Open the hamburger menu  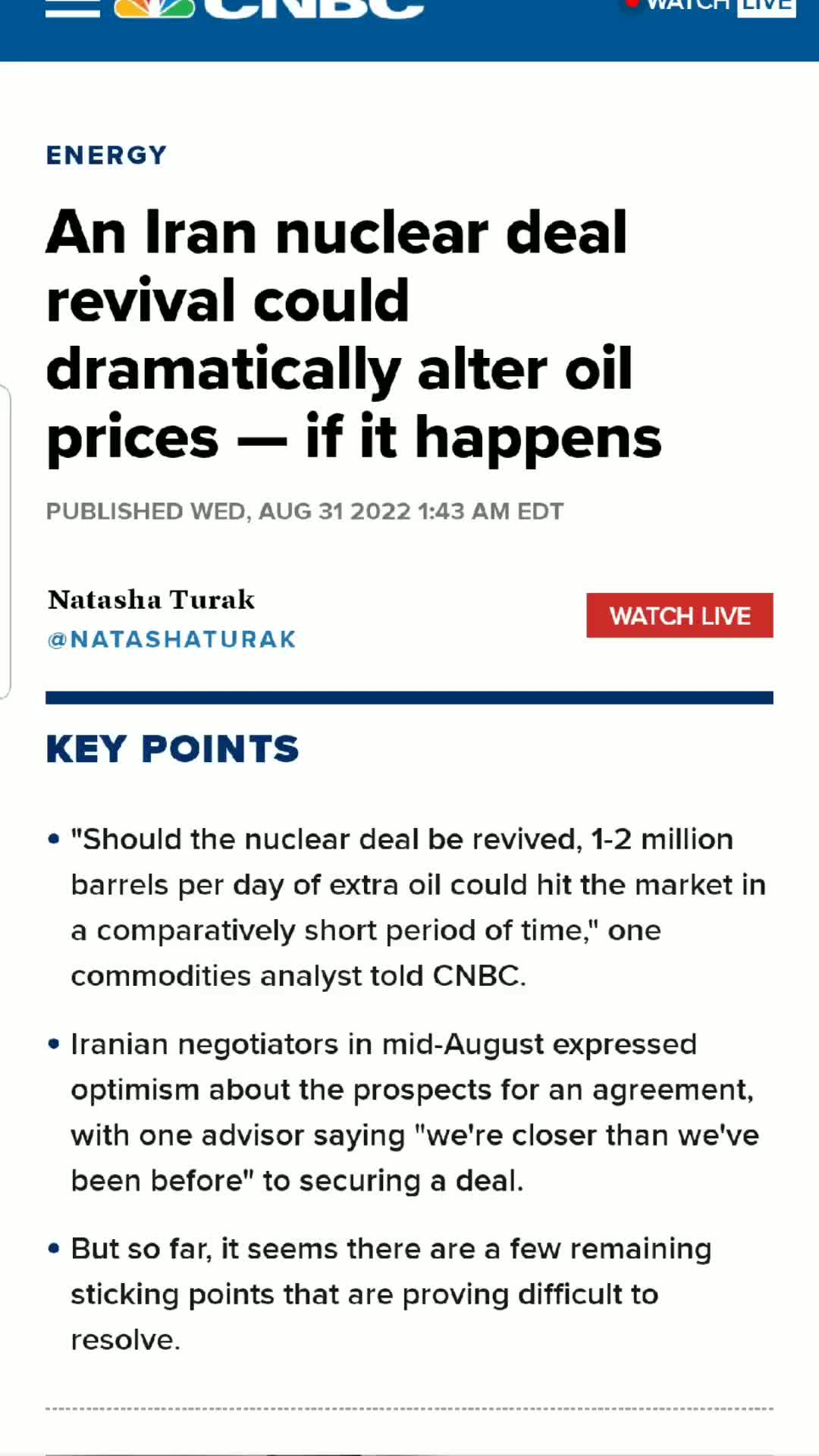tap(72, 8)
